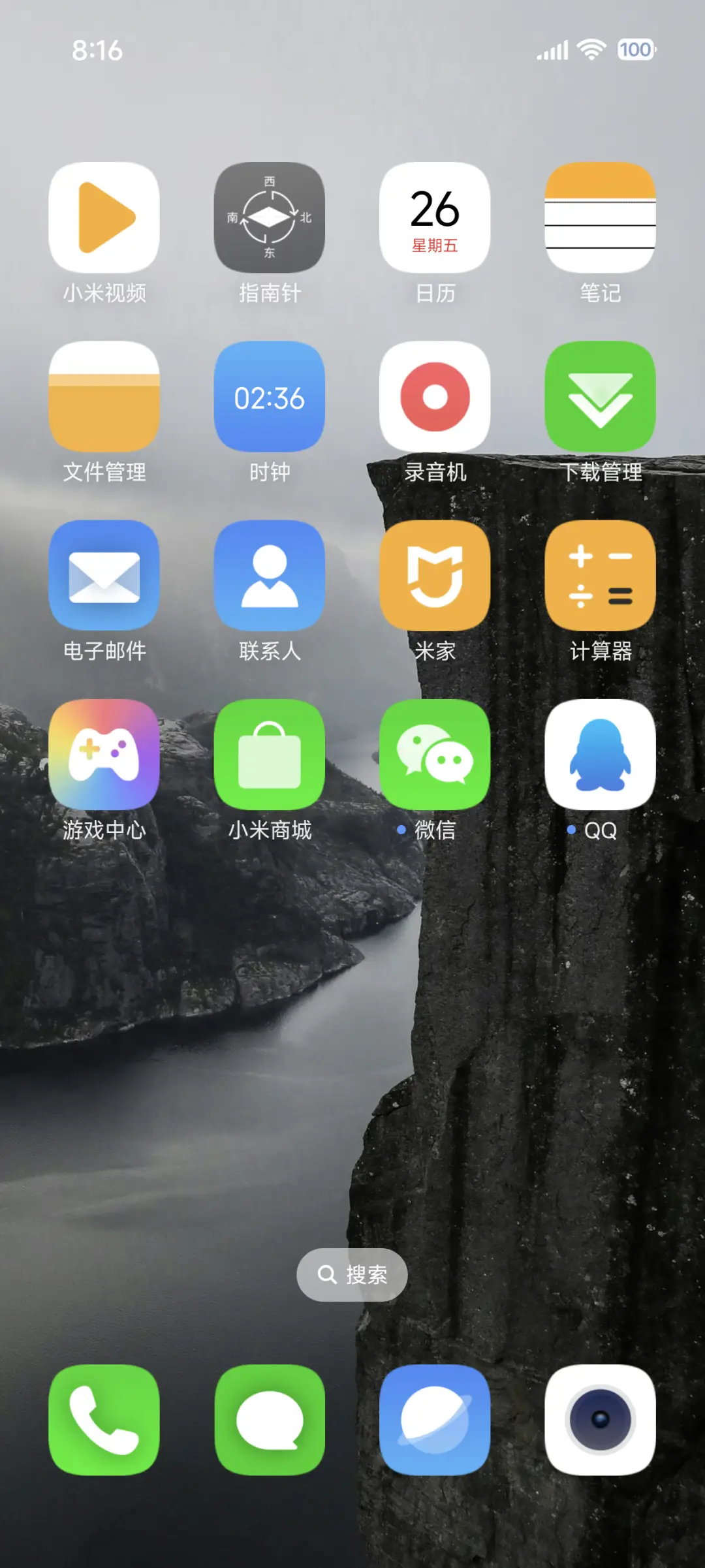Viewport: 705px width, 1568px height.
Task: Open the 录音机 voice recorder
Action: [x=435, y=398]
